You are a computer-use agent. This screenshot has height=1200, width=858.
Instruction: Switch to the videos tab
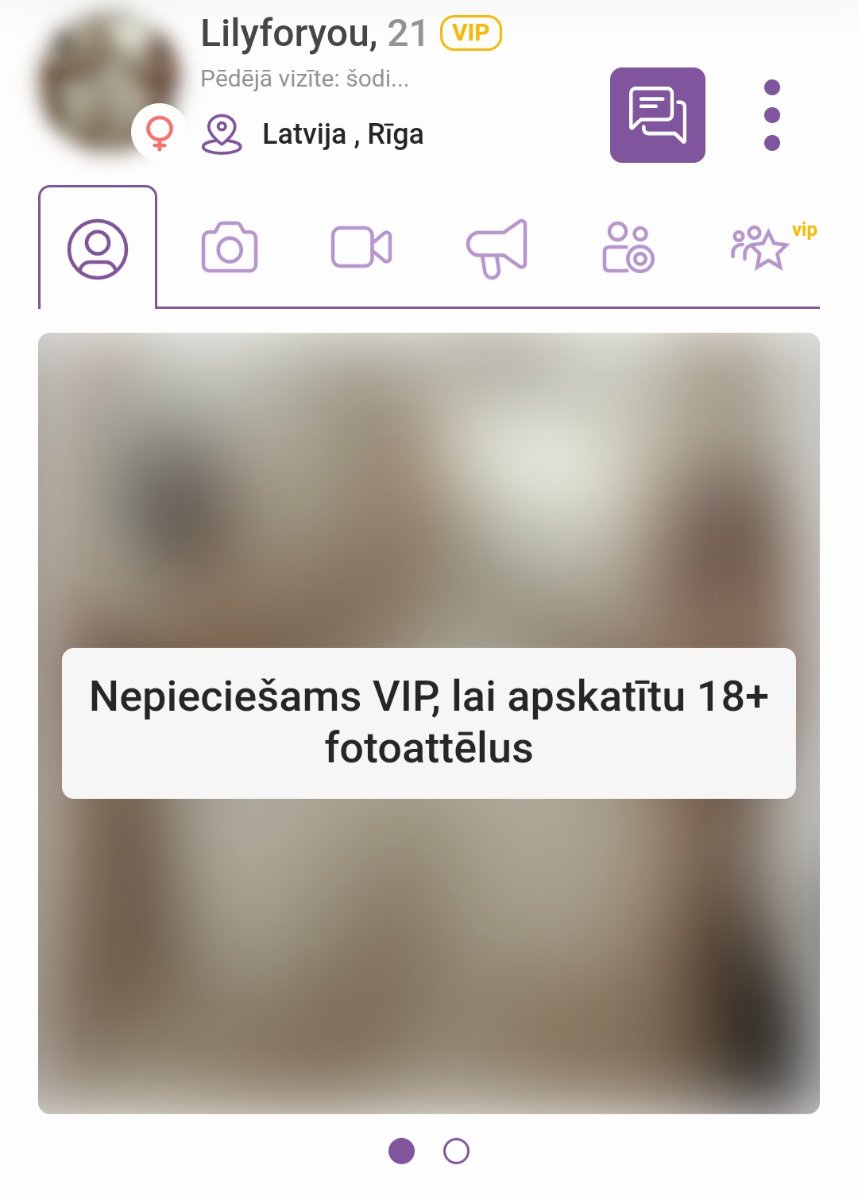pyautogui.click(x=361, y=248)
